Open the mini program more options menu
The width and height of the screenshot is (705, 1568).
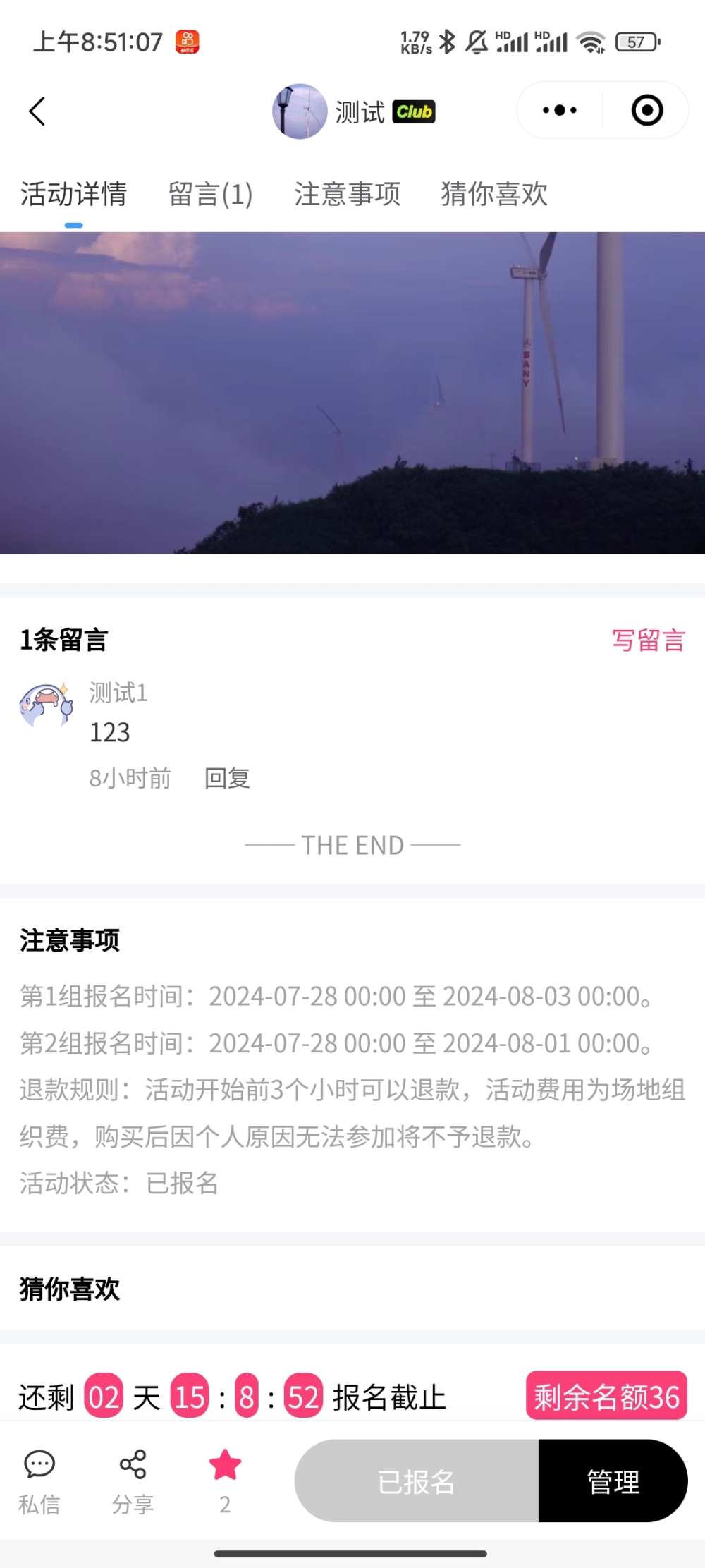560,110
